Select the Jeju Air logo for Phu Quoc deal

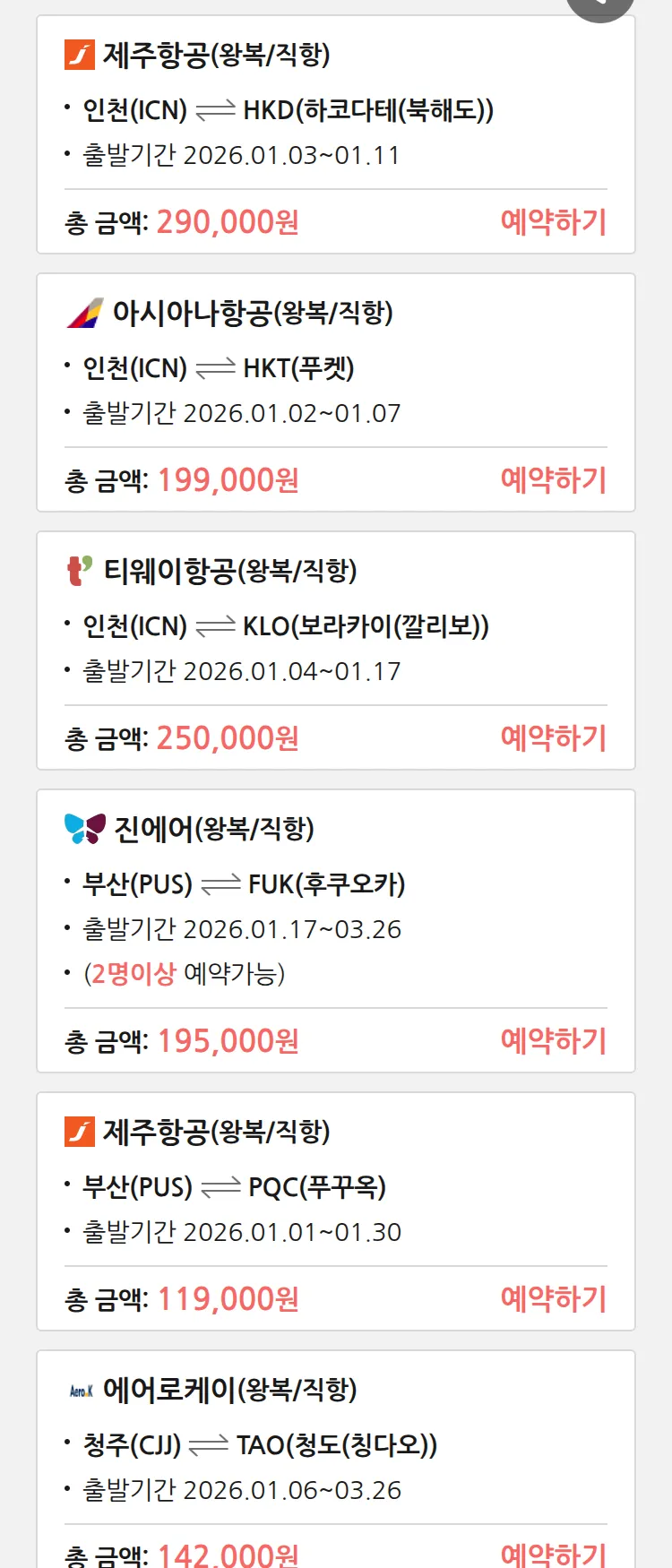click(79, 1132)
